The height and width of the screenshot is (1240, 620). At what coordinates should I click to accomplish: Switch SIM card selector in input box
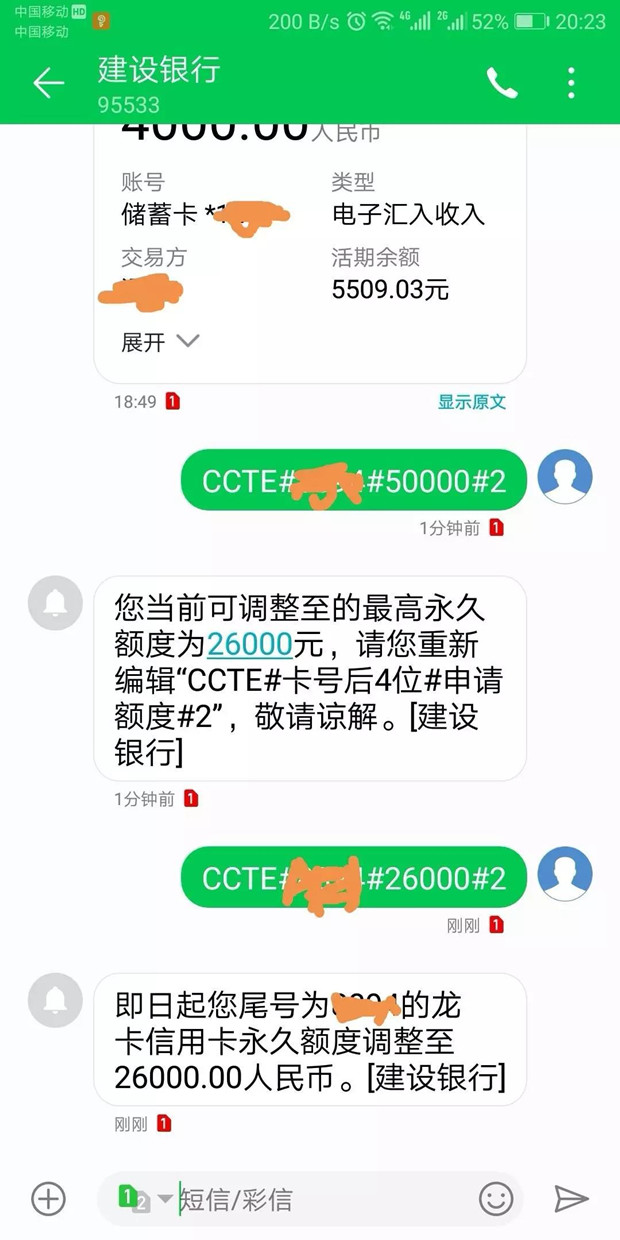[x=144, y=1198]
